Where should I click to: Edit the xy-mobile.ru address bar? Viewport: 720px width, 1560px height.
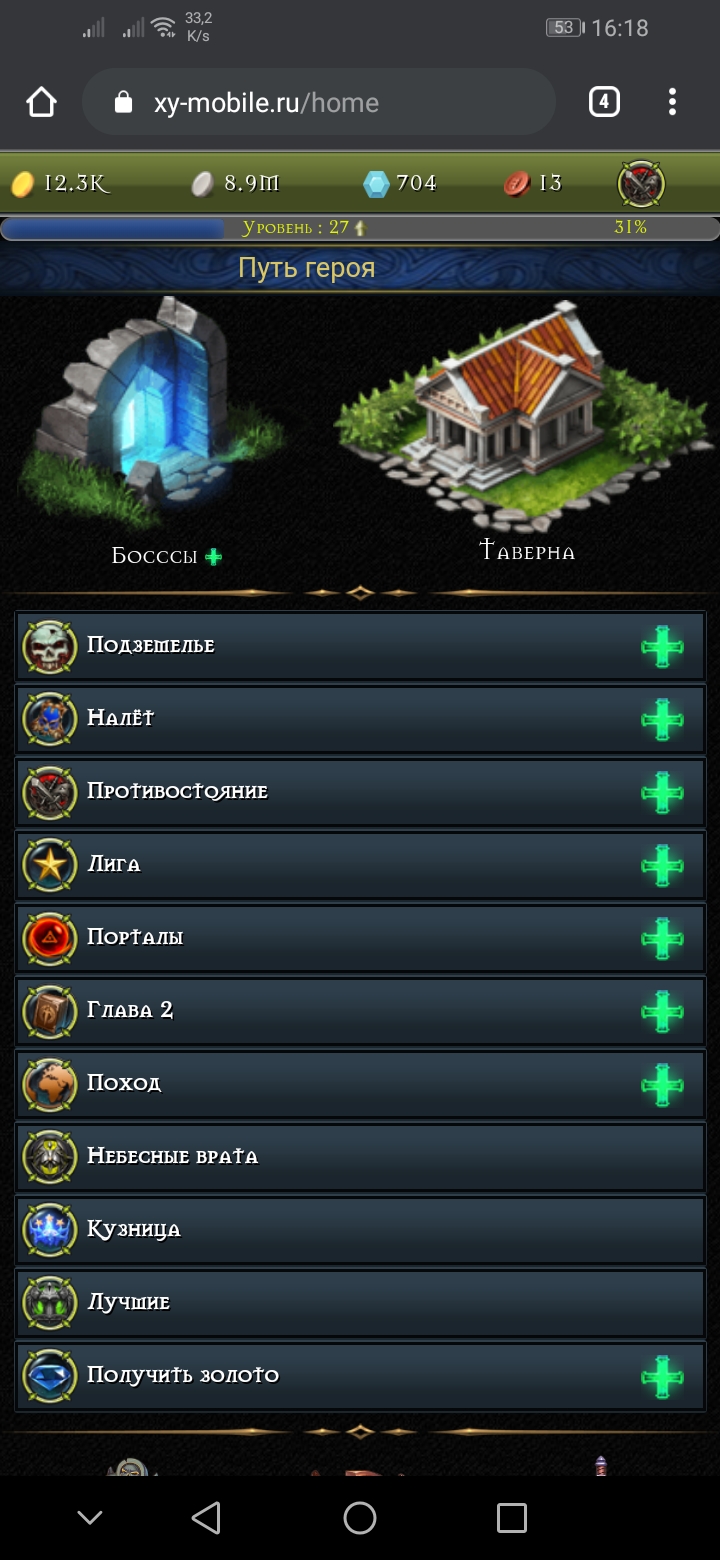(318, 102)
